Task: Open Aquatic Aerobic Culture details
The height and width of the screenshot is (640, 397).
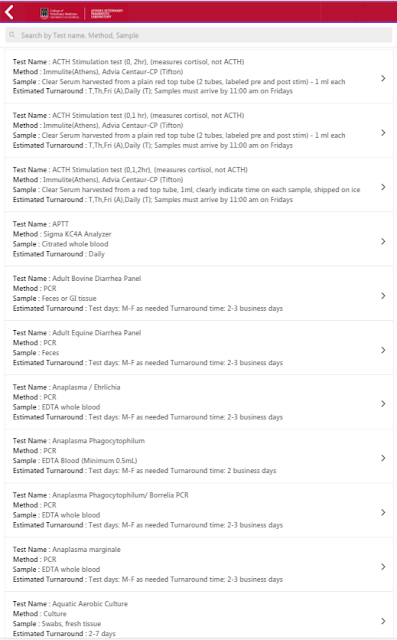Action: (x=199, y=616)
